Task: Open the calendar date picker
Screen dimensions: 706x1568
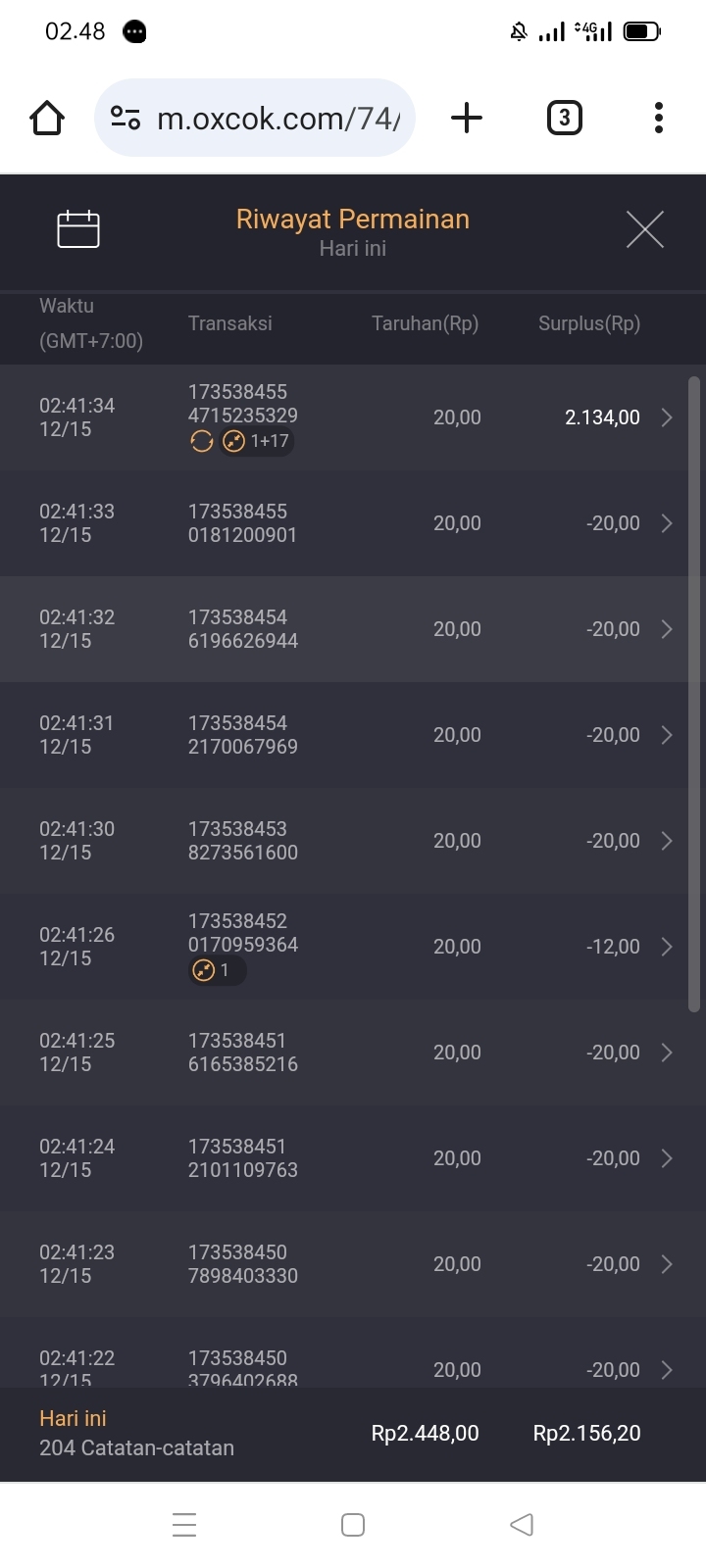Action: [78, 229]
